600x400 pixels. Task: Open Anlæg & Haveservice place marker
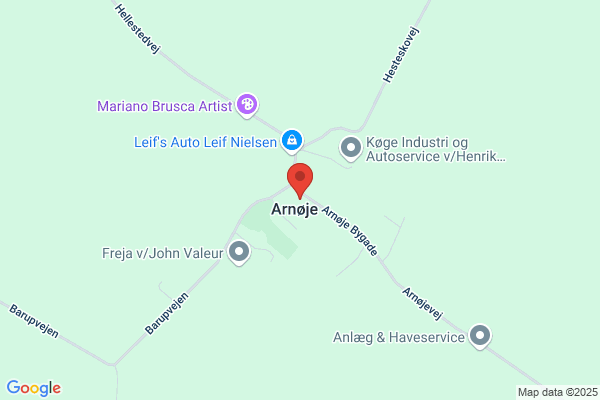(x=481, y=337)
